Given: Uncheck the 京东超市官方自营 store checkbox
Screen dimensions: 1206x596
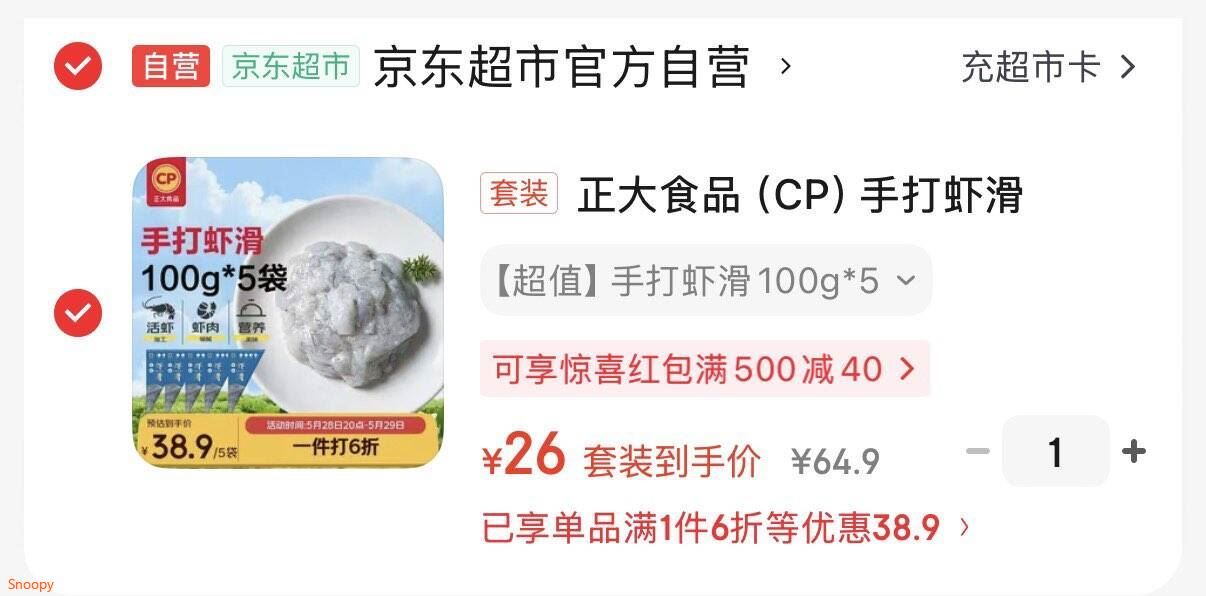Looking at the screenshot, I should (78, 67).
